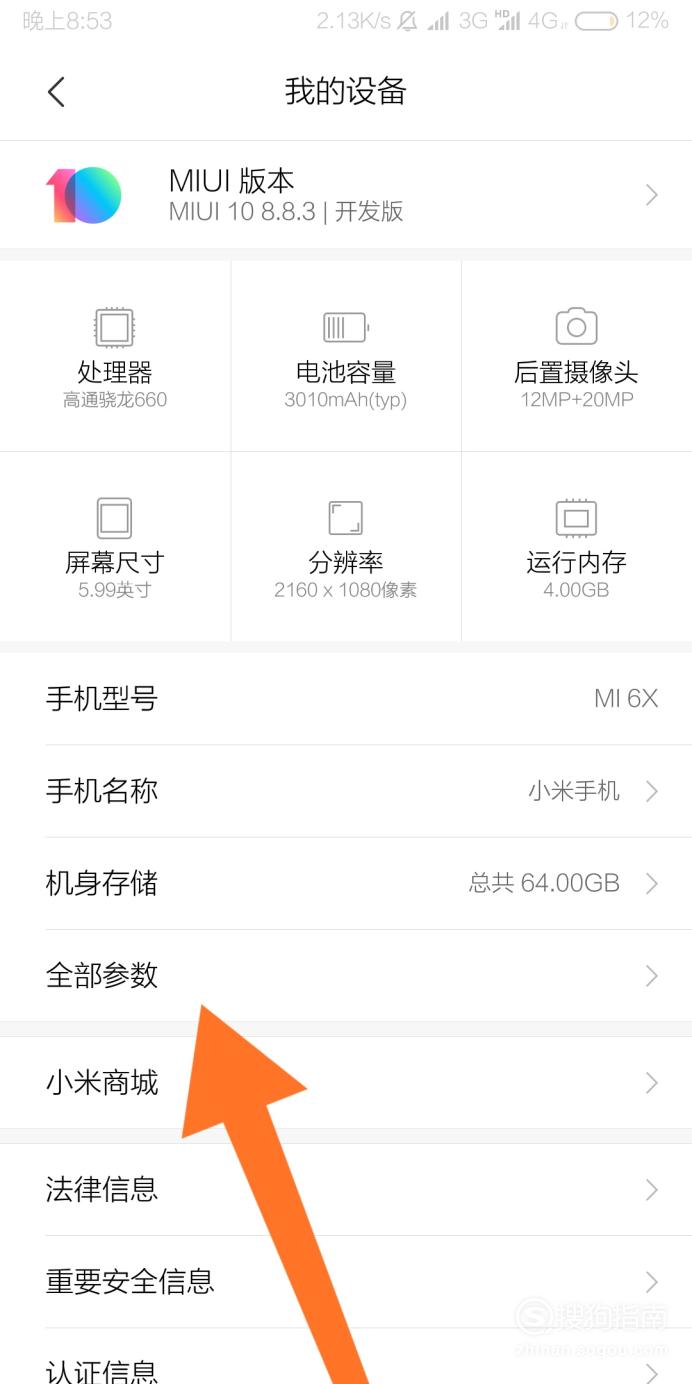Open 认证信息 row
692x1384 pixels.
tap(346, 1357)
